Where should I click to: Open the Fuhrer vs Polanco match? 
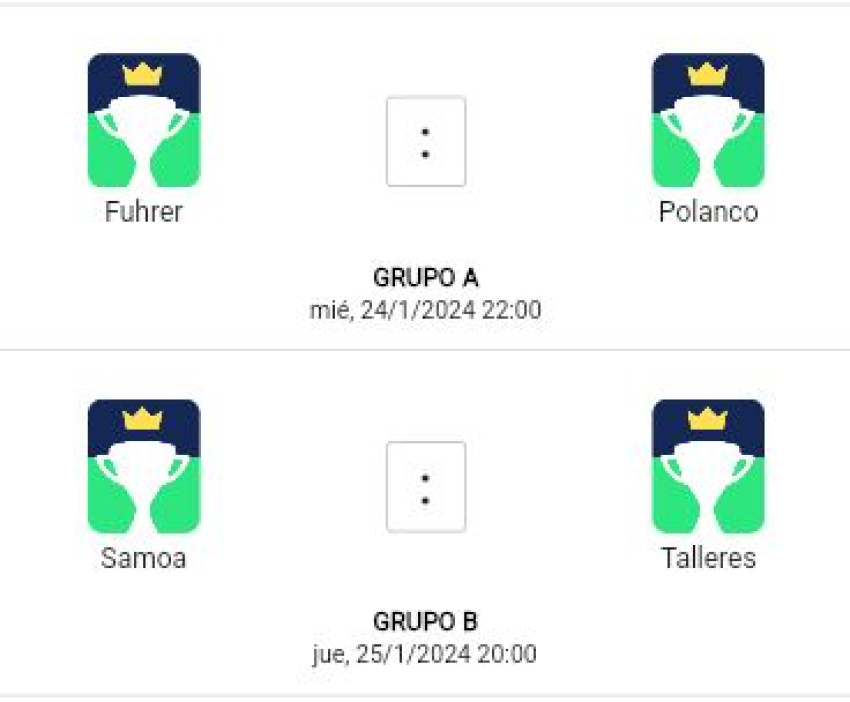[x=425, y=142]
